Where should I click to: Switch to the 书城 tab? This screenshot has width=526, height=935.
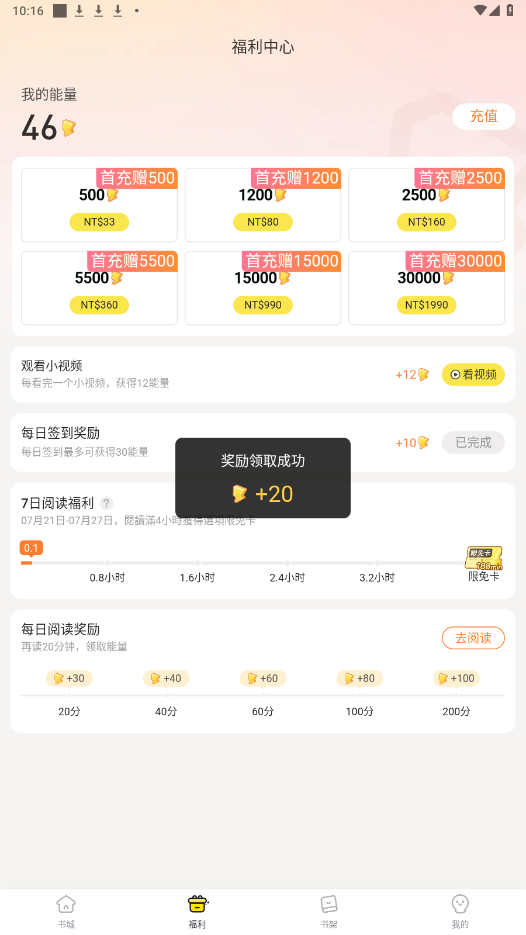click(x=66, y=912)
